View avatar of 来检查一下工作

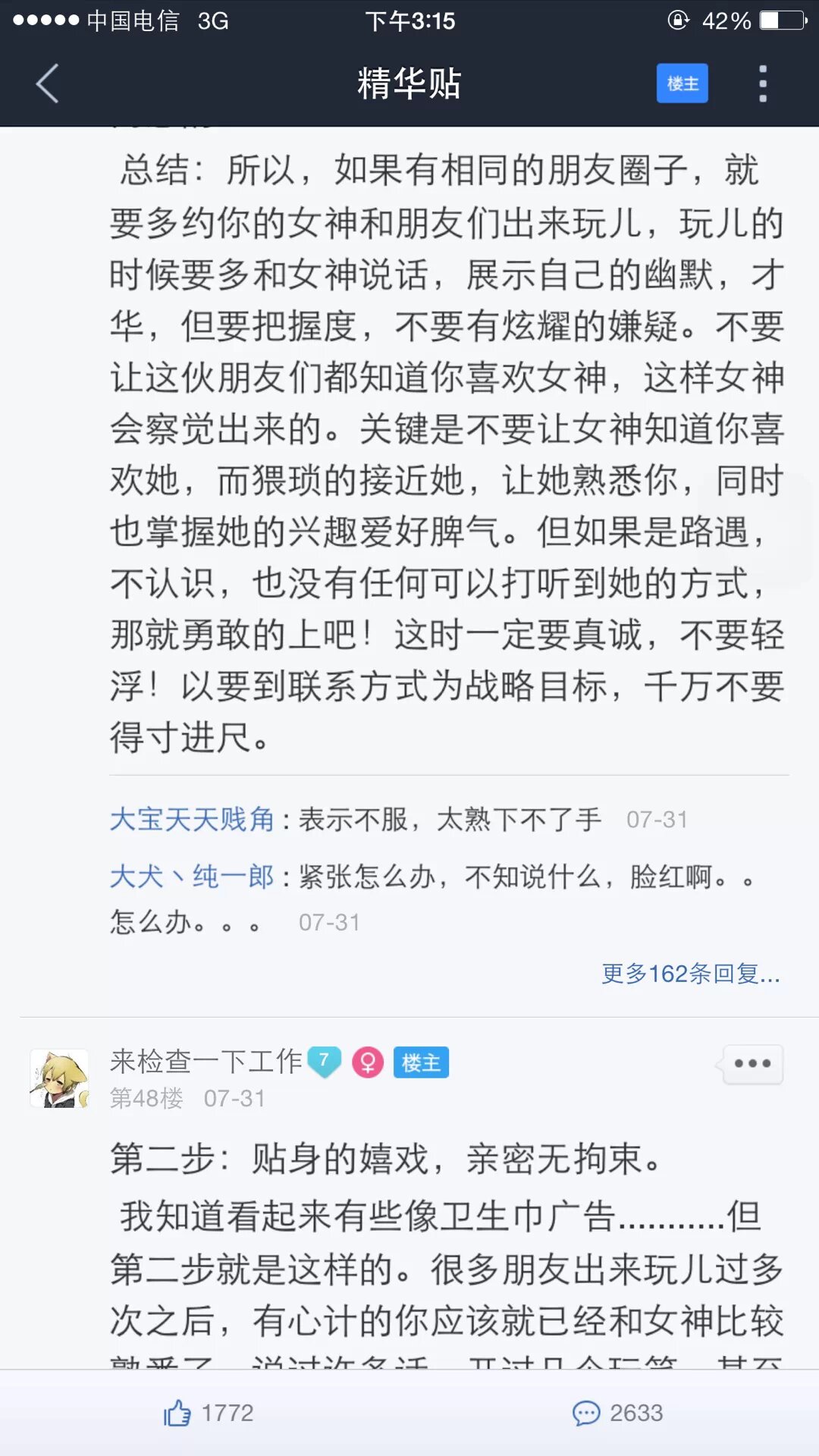tap(59, 1079)
